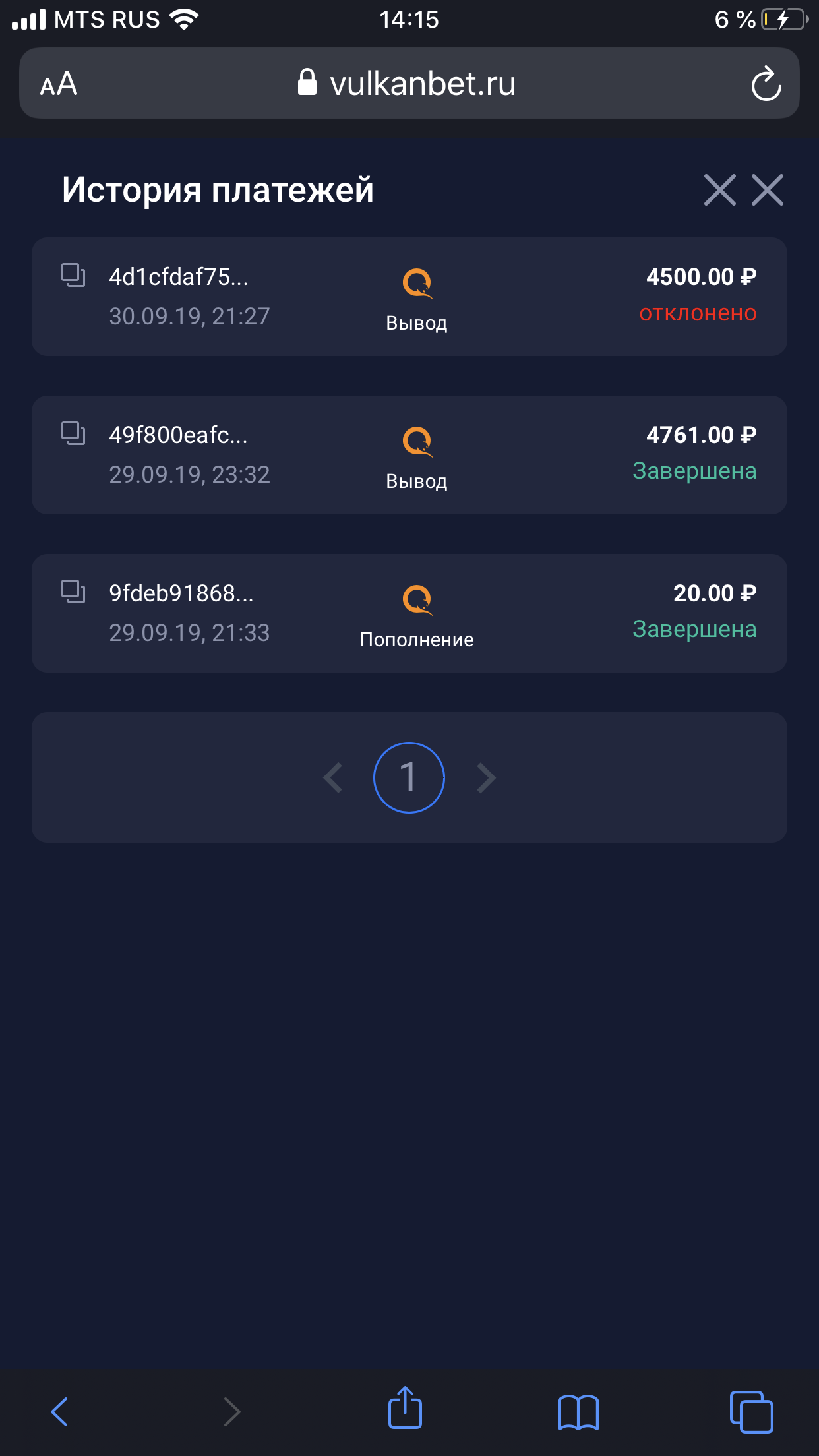819x1456 pixels.
Task: Open the completed 4761.00 ₽ withdrawal
Action: 409,455
